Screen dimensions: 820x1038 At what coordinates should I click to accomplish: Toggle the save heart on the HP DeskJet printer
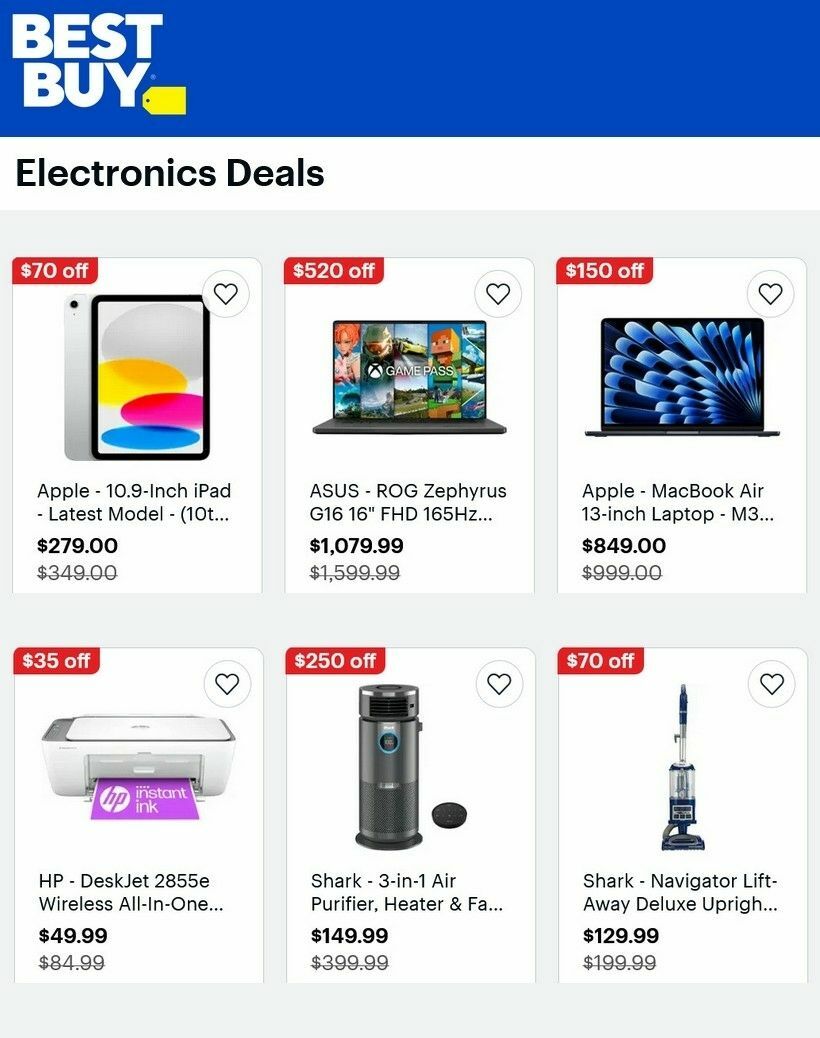[226, 683]
